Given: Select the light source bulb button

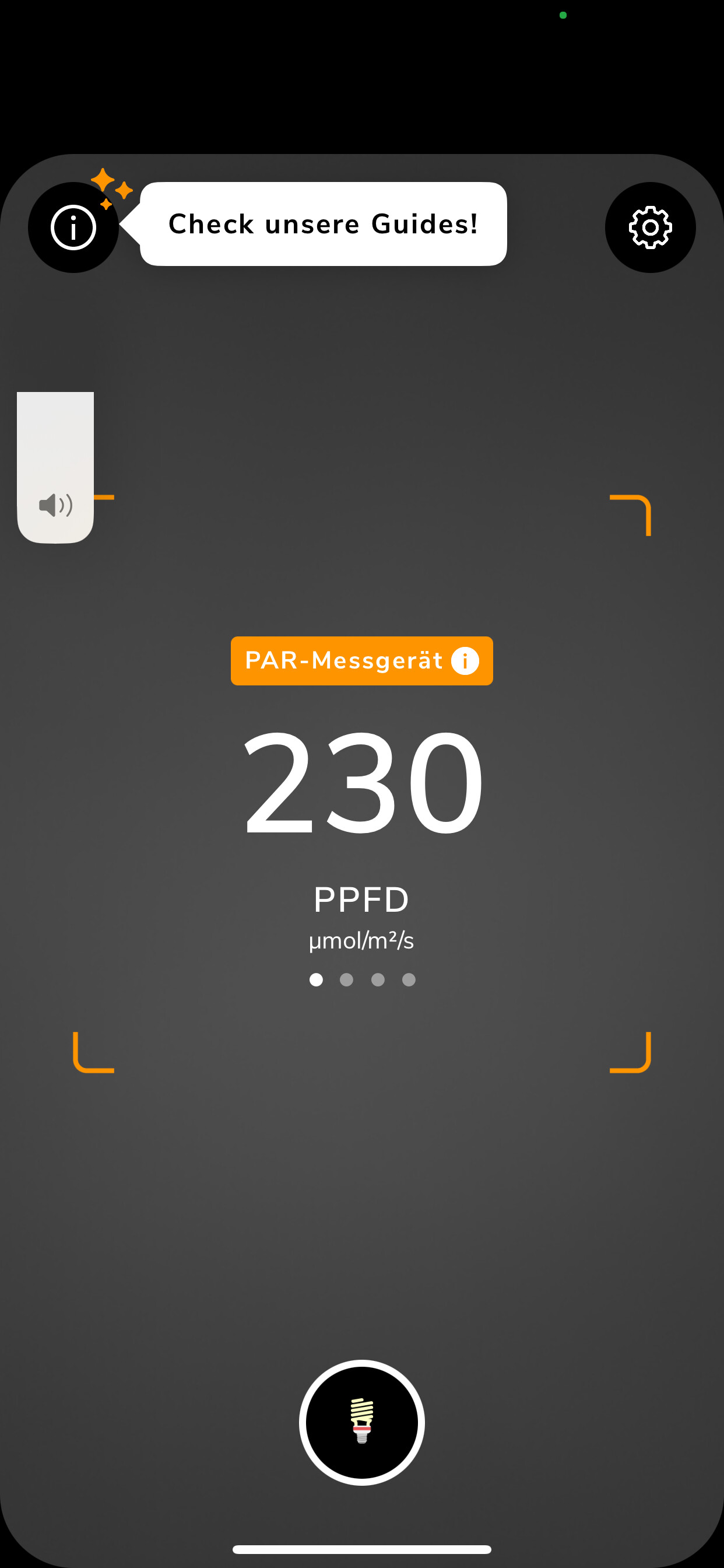Looking at the screenshot, I should [362, 1423].
